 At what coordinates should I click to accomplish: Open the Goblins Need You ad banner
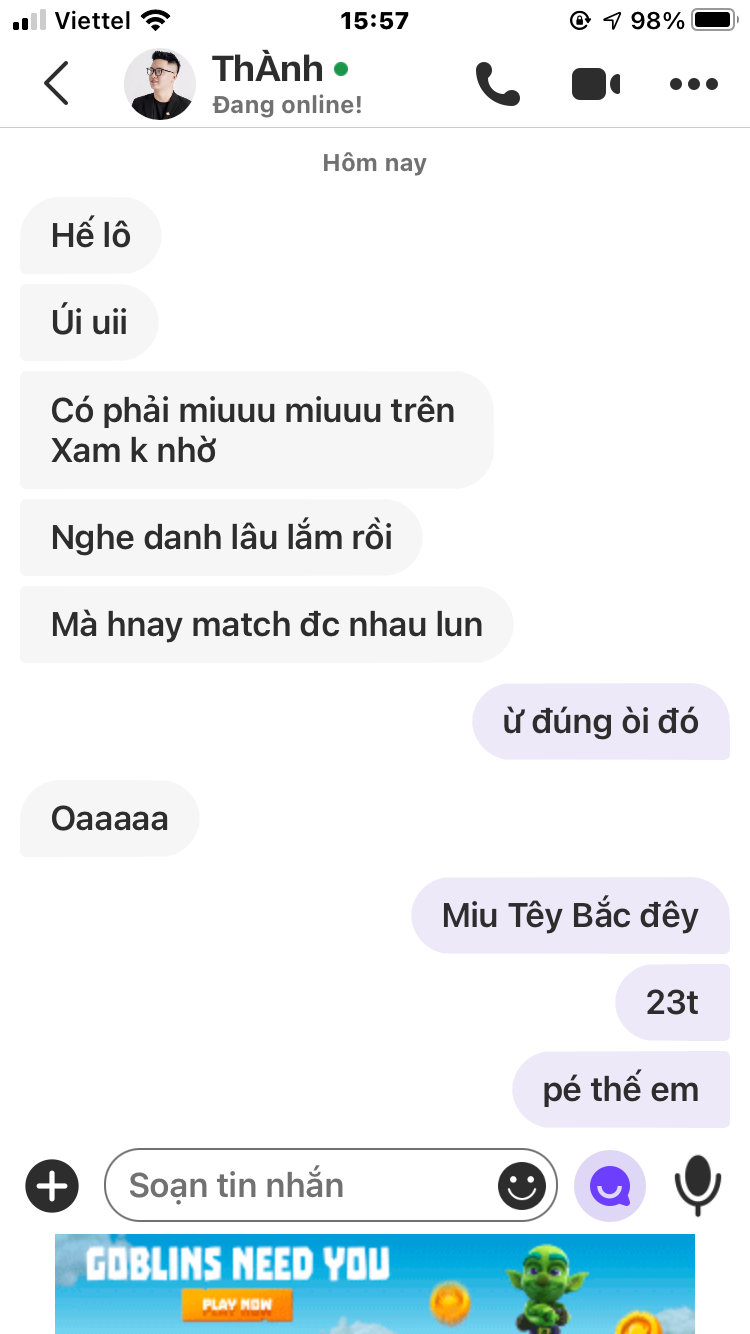375,1284
